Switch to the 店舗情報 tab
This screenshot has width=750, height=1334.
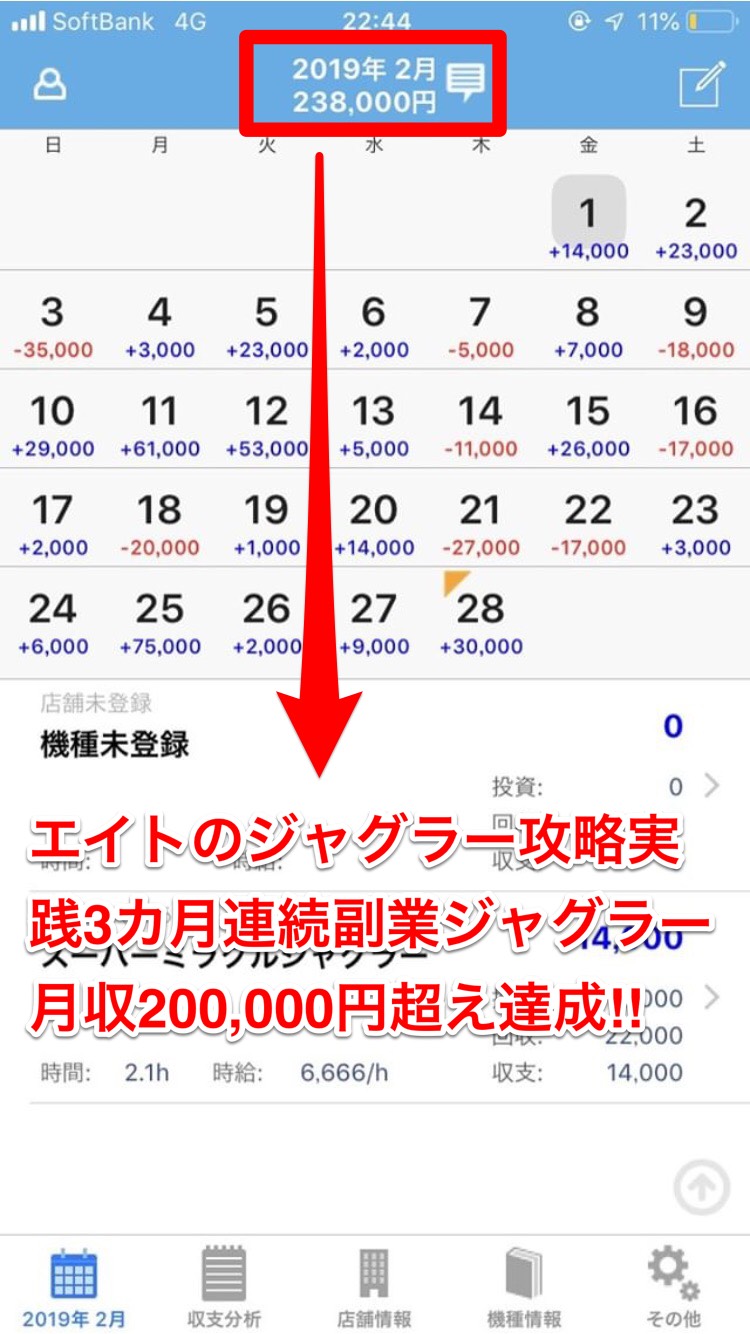coord(374,1288)
